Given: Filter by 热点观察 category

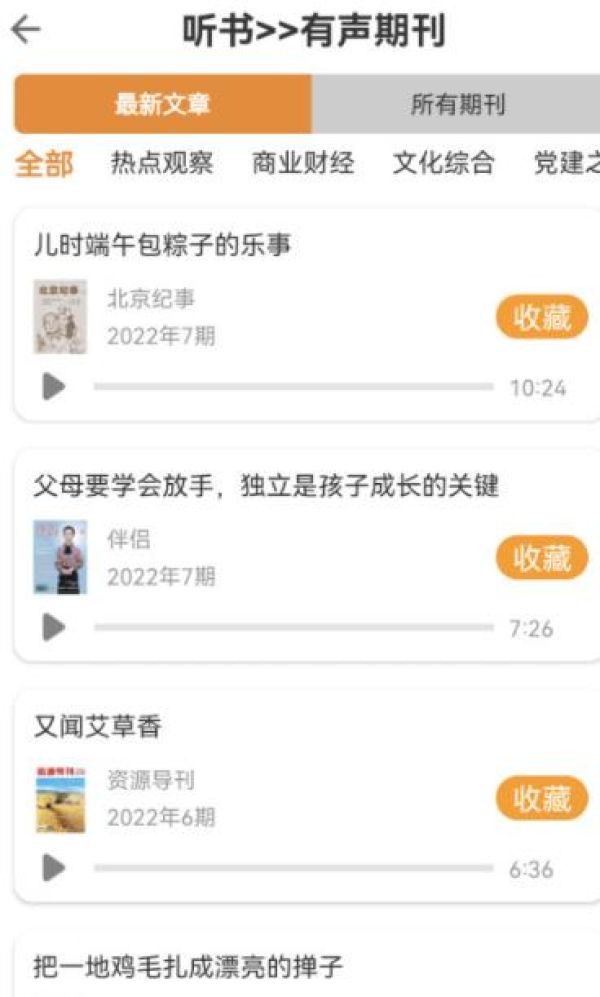Looking at the screenshot, I should coord(162,164).
